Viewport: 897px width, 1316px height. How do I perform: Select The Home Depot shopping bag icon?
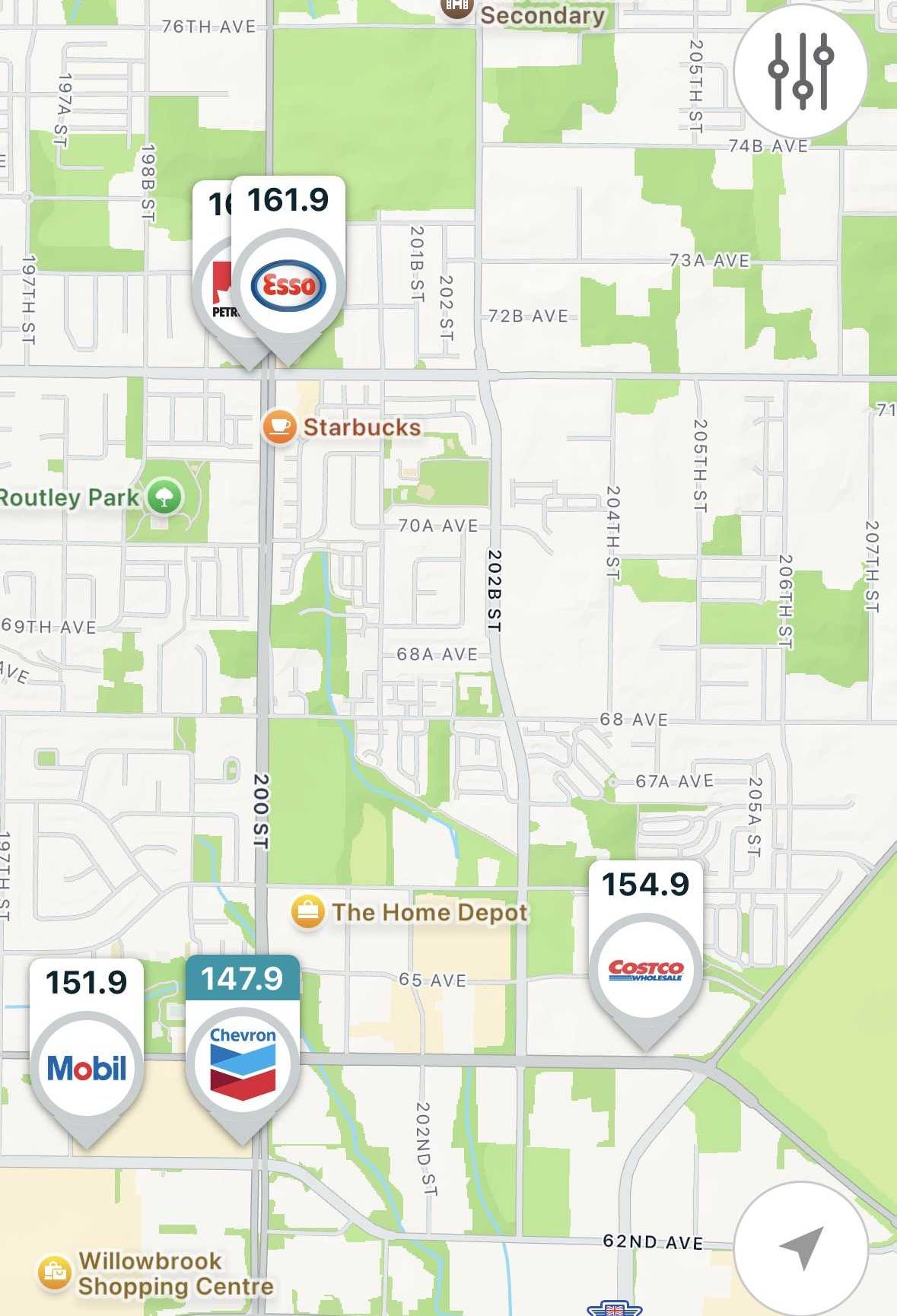(x=307, y=912)
